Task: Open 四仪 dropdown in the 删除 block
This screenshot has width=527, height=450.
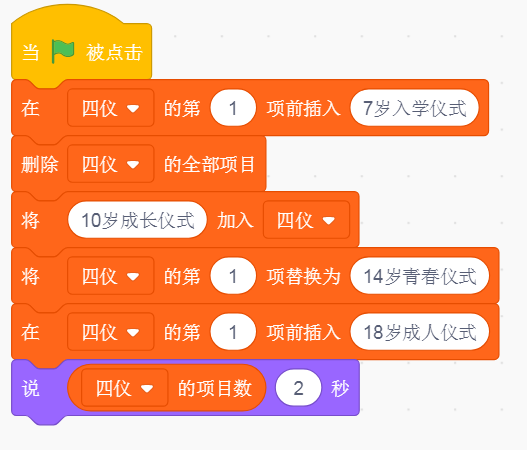Action: point(111,164)
